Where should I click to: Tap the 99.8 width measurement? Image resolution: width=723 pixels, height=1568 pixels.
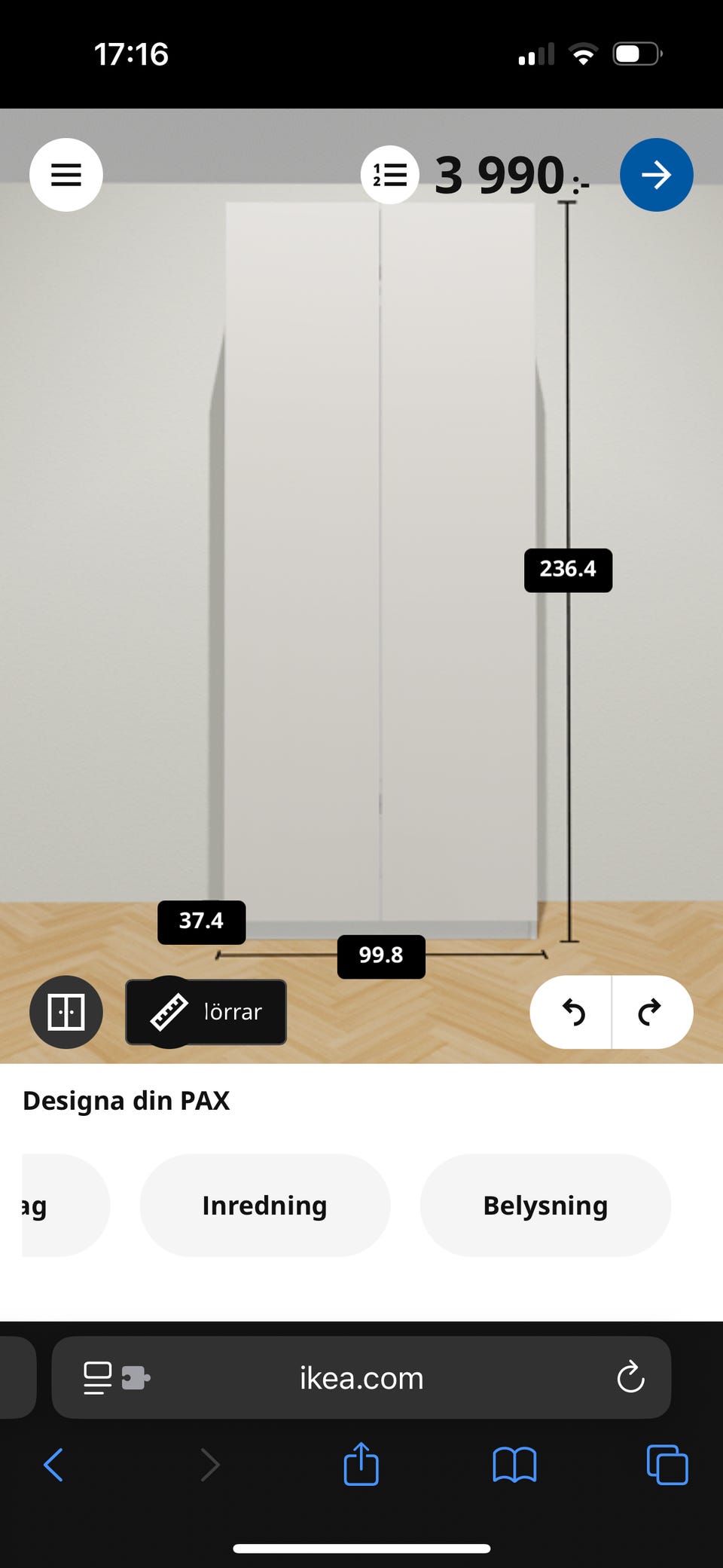[381, 955]
